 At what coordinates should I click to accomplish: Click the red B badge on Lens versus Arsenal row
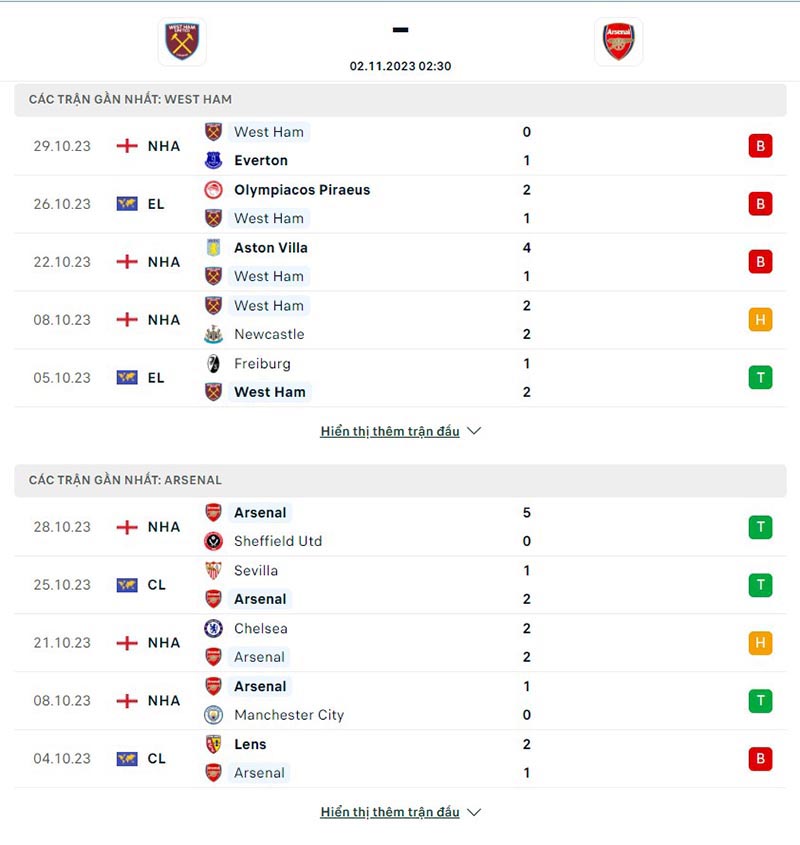760,758
